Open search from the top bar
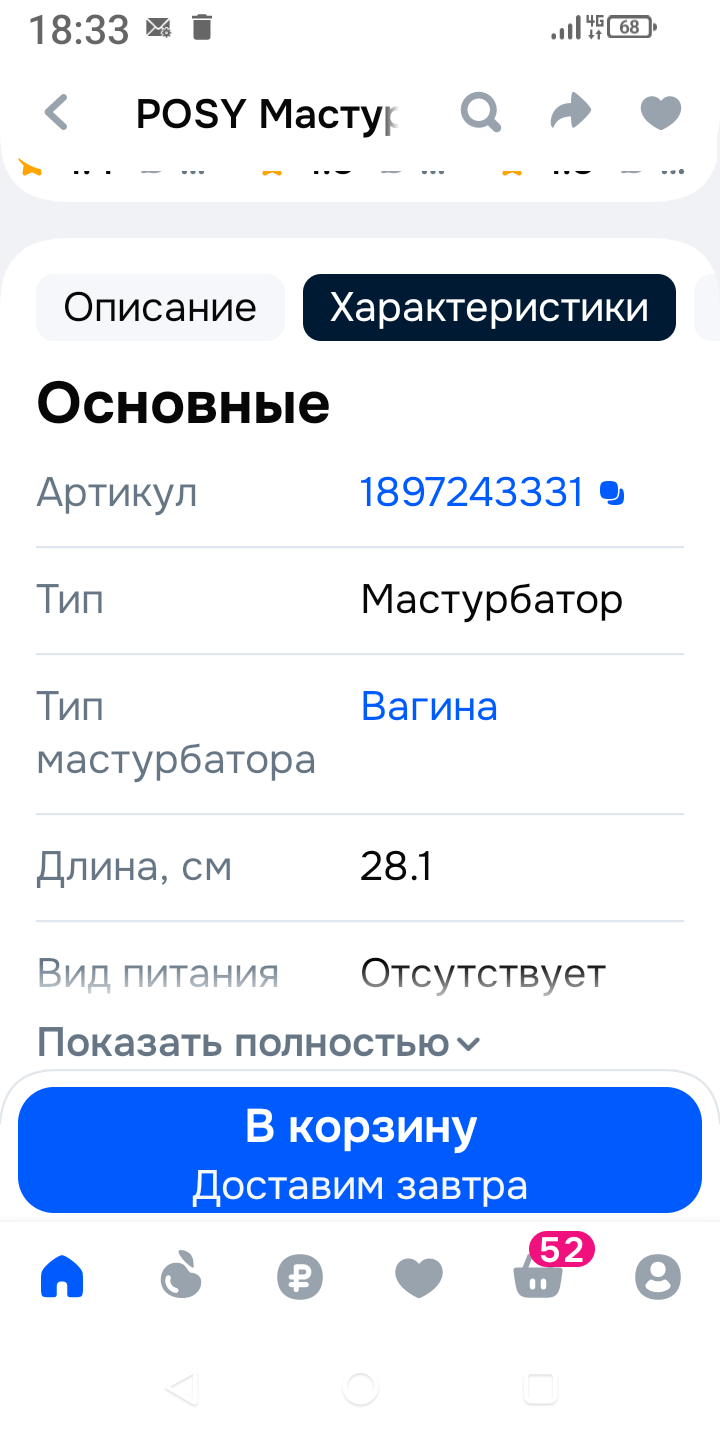The width and height of the screenshot is (720, 1440). point(480,113)
